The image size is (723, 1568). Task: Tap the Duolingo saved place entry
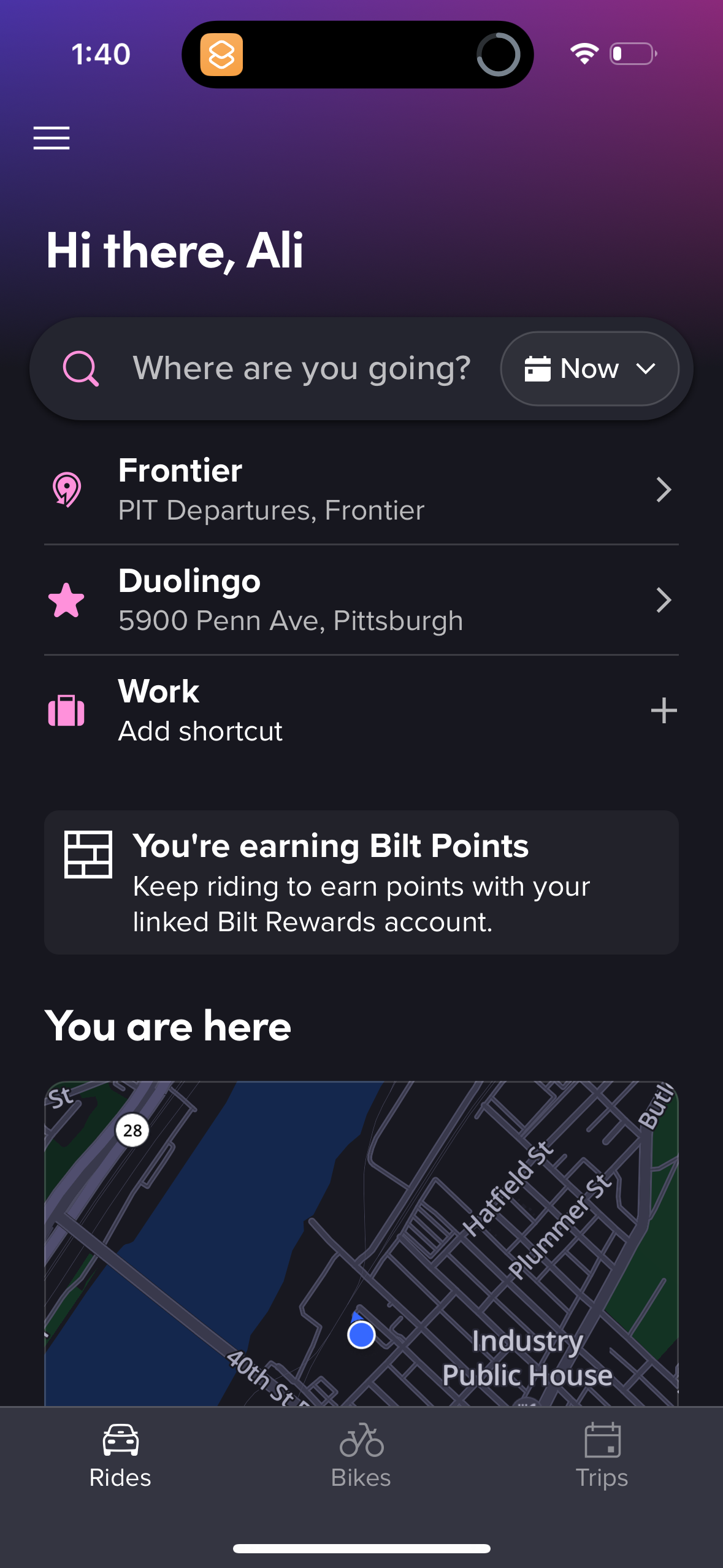click(x=291, y=599)
